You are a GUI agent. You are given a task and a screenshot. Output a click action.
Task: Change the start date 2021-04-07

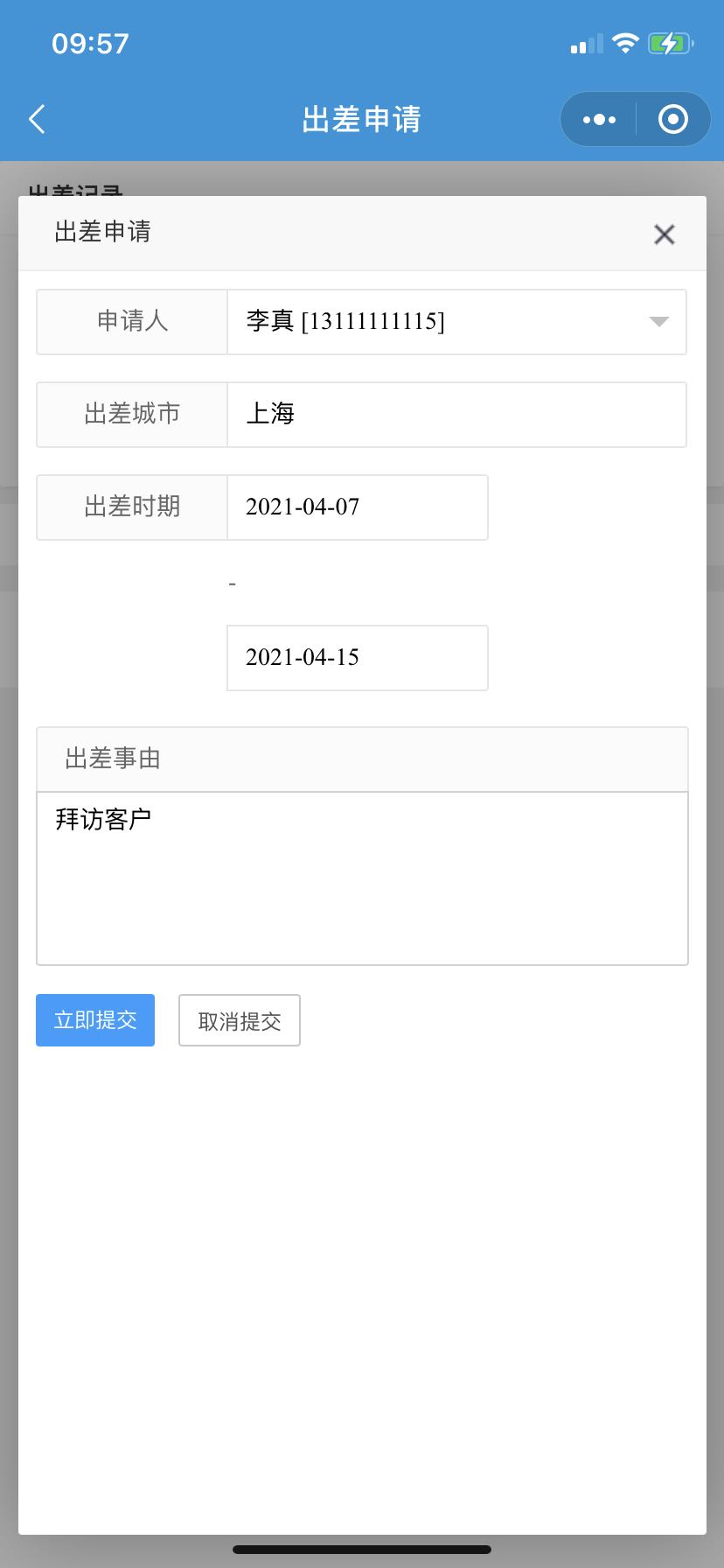[x=357, y=507]
